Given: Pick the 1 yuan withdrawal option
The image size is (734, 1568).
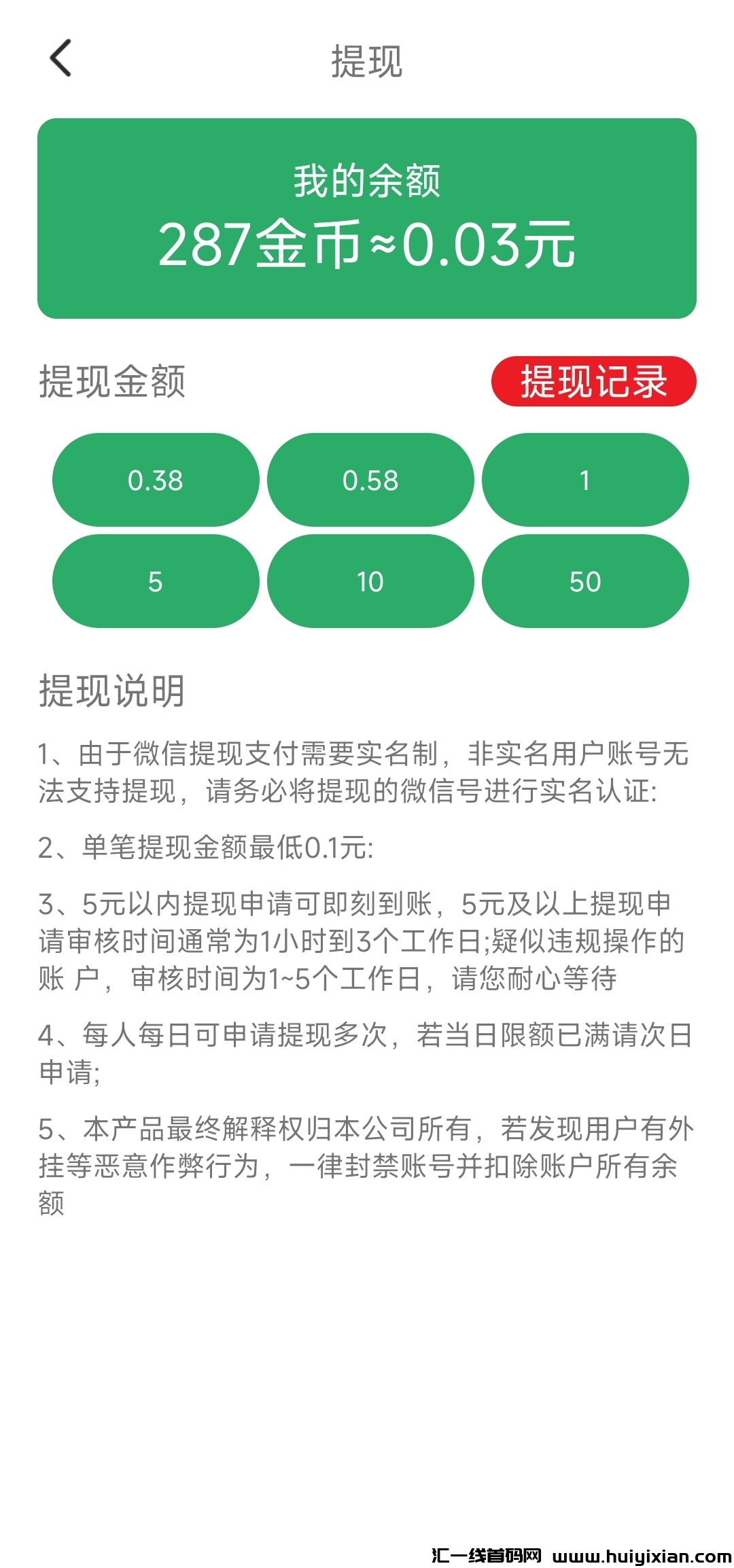Looking at the screenshot, I should [585, 480].
